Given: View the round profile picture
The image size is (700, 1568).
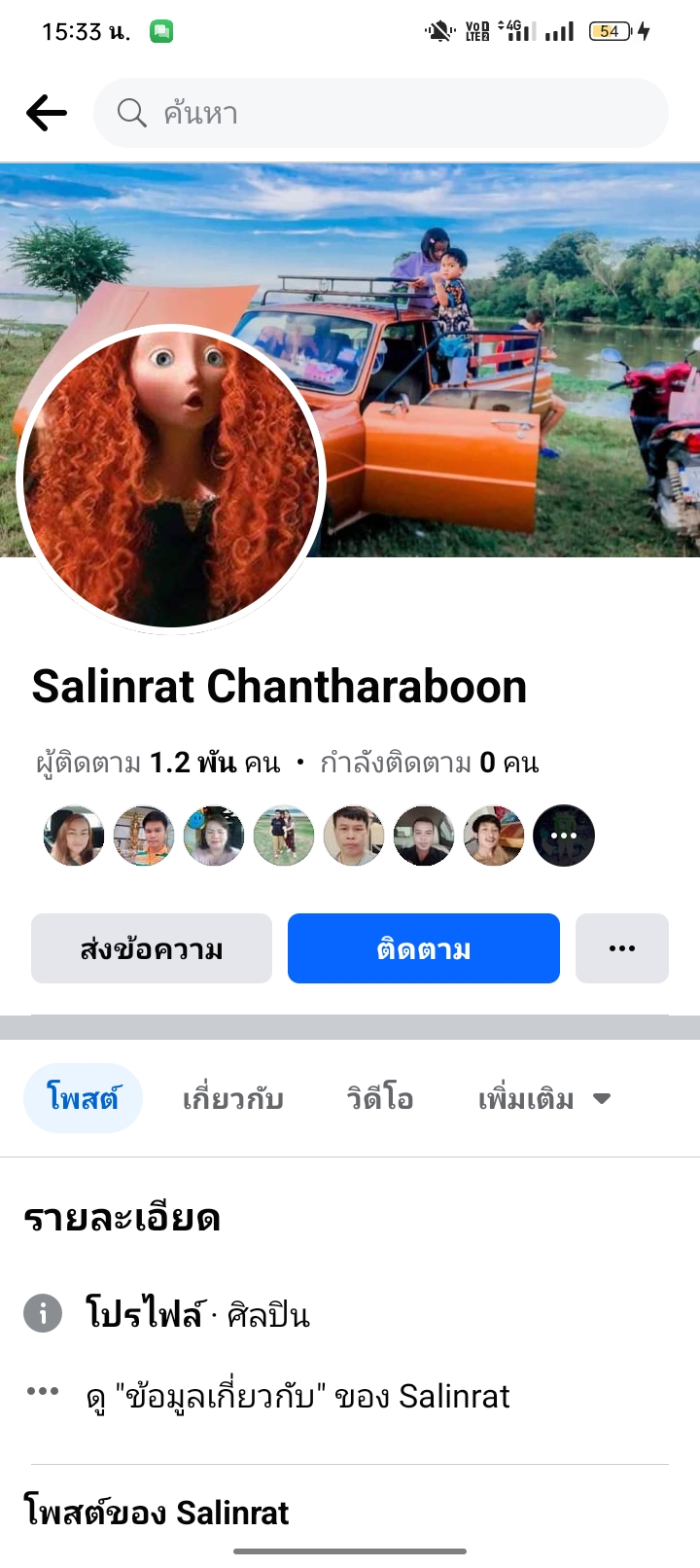Looking at the screenshot, I should coord(171,479).
